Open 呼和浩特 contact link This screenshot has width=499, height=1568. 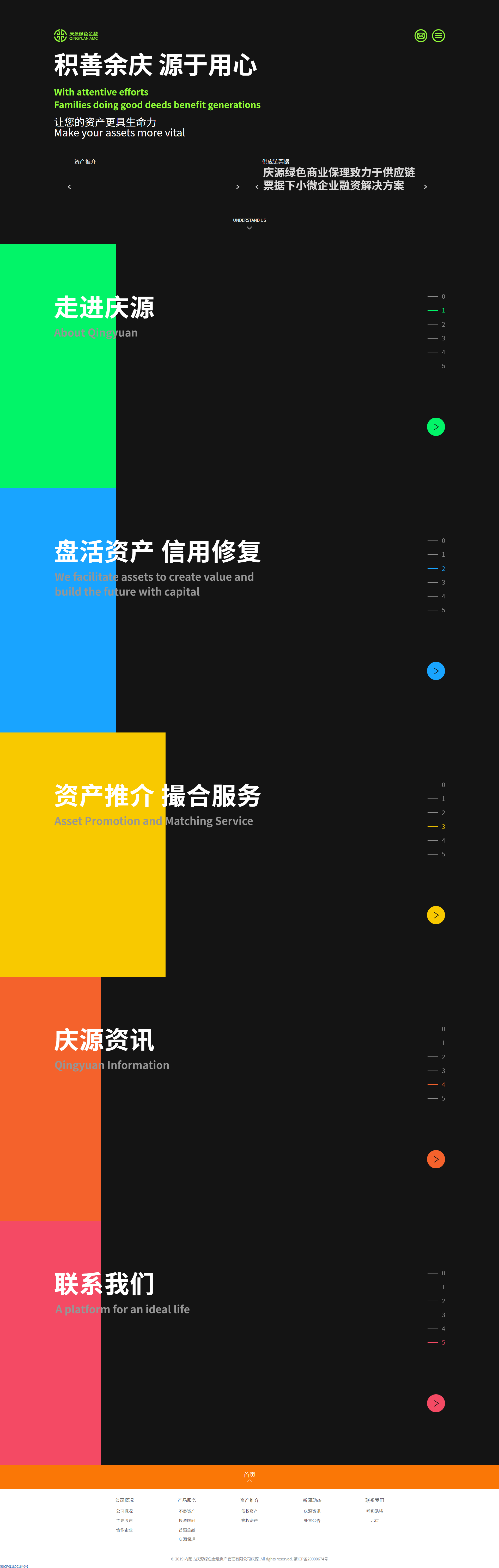pyautogui.click(x=374, y=1511)
